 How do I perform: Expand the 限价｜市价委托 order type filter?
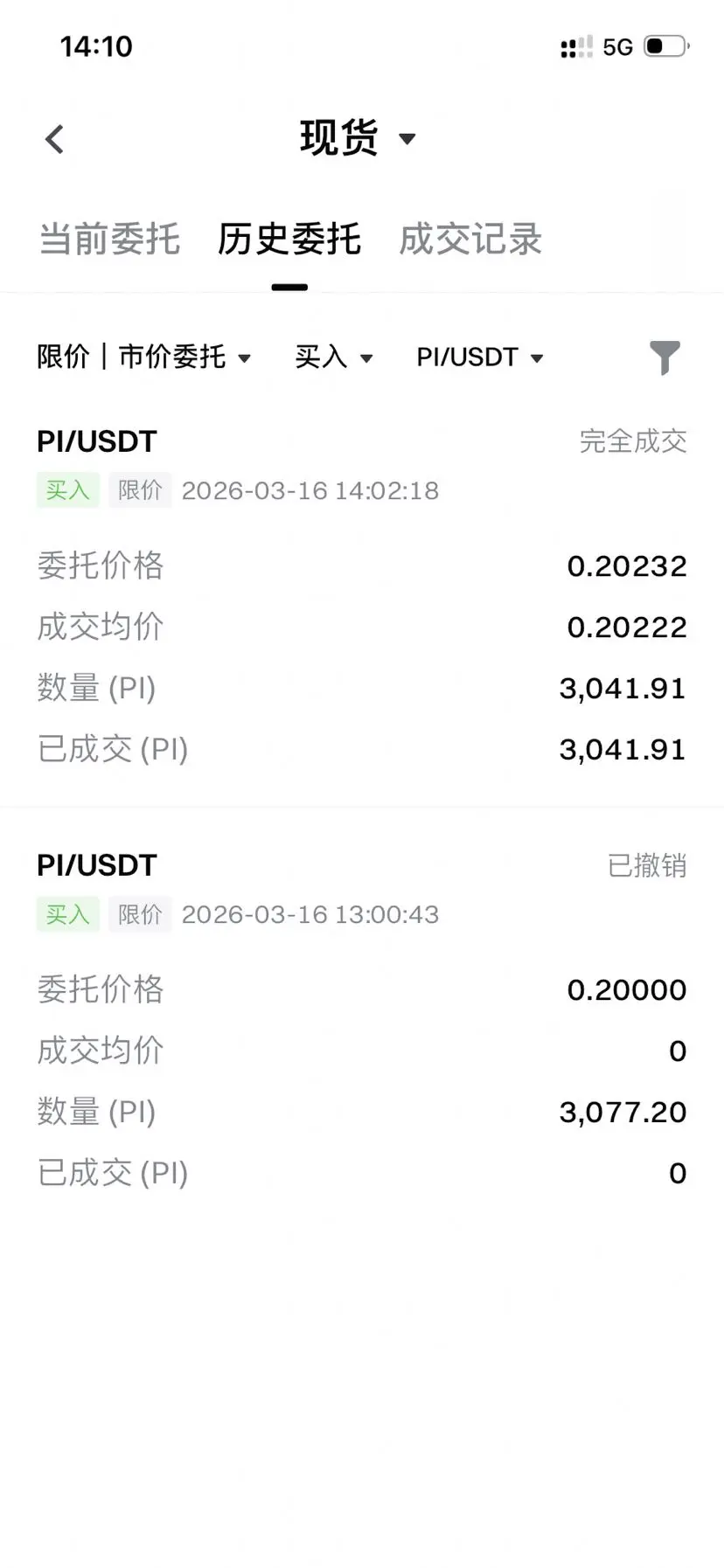[144, 357]
